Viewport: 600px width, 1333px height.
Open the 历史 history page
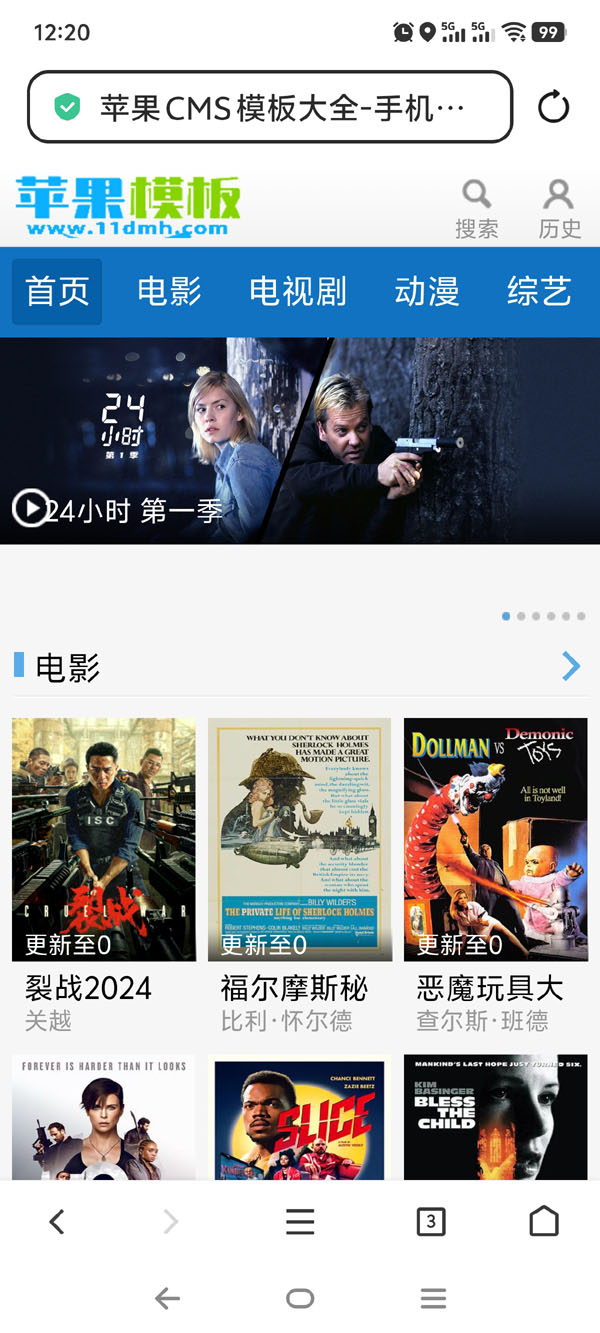559,209
